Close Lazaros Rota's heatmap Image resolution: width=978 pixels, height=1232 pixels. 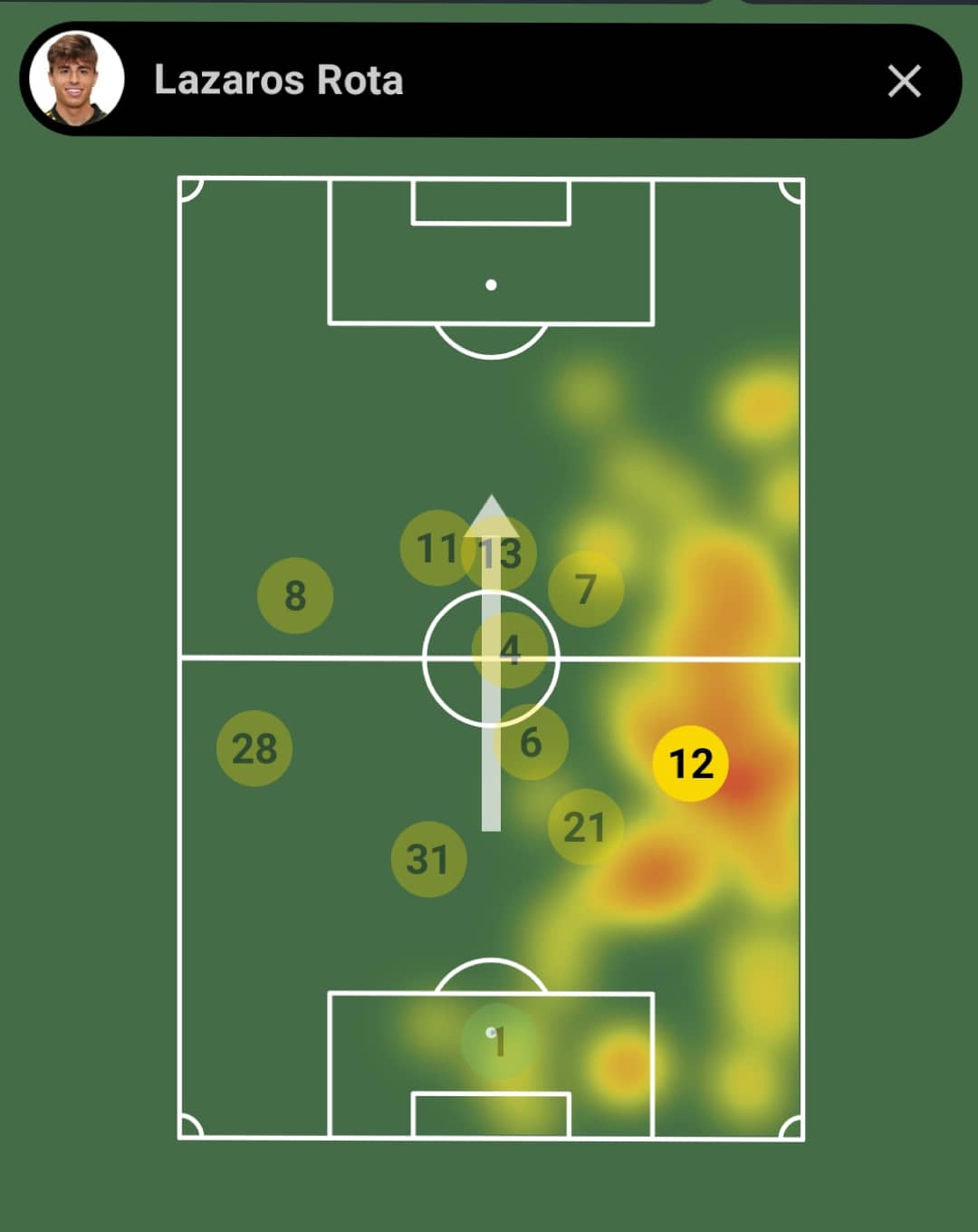coord(904,82)
